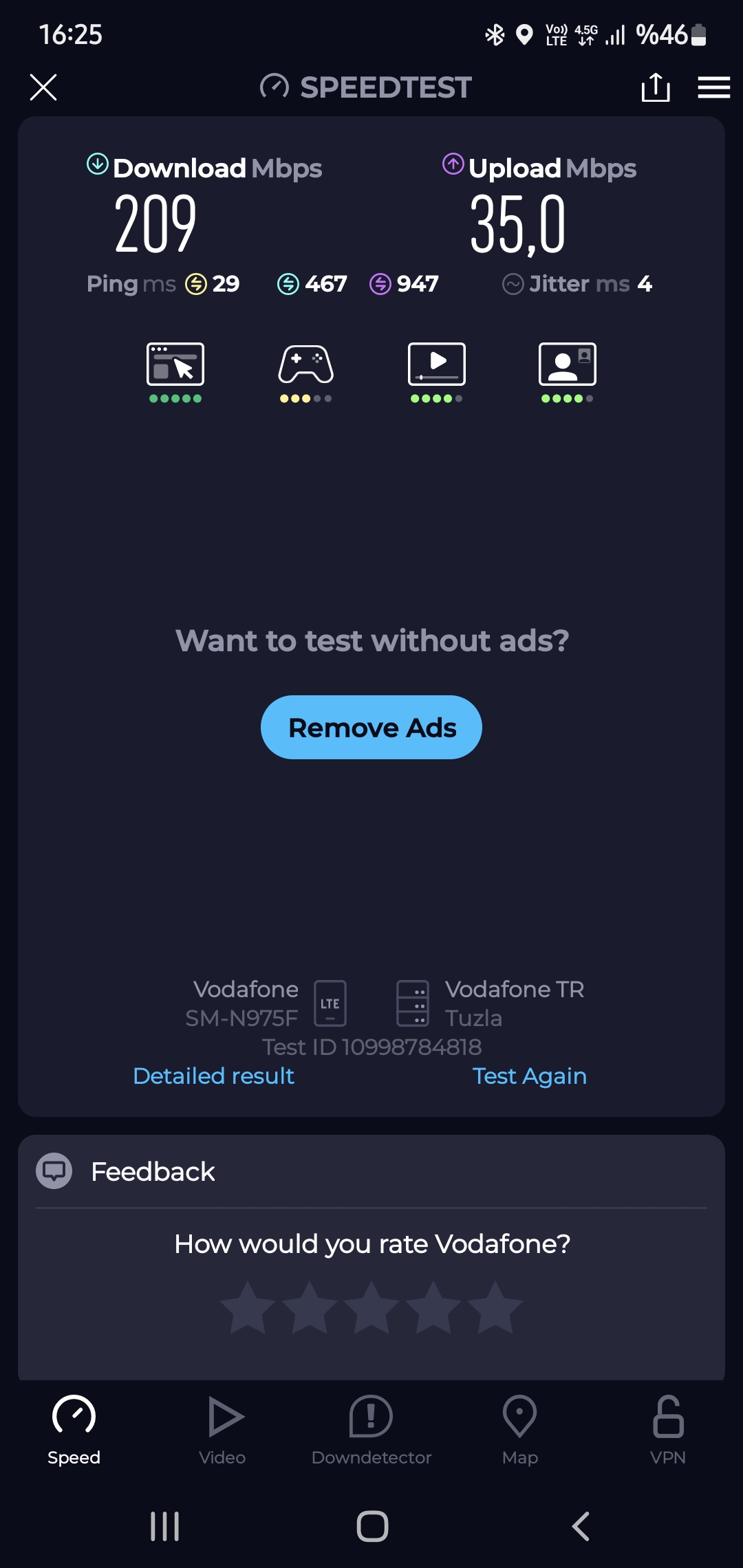Close the speed test result

tap(43, 87)
